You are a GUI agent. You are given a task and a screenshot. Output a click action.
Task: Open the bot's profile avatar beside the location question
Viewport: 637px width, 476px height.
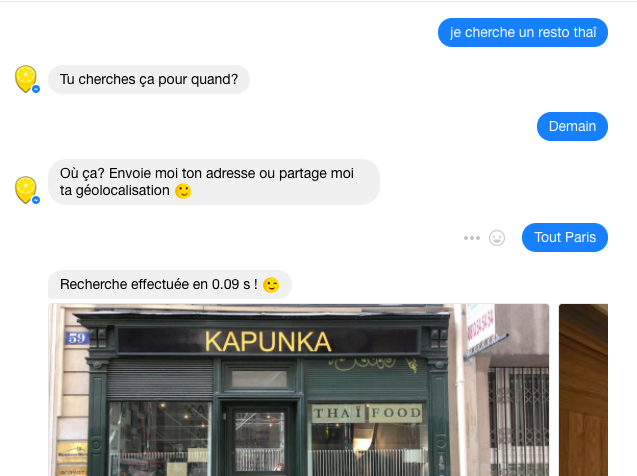click(27, 190)
